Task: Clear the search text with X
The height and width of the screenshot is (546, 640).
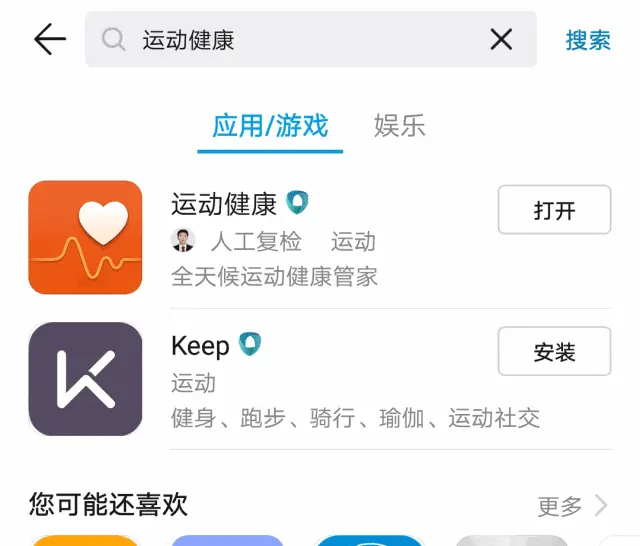Action: point(500,40)
